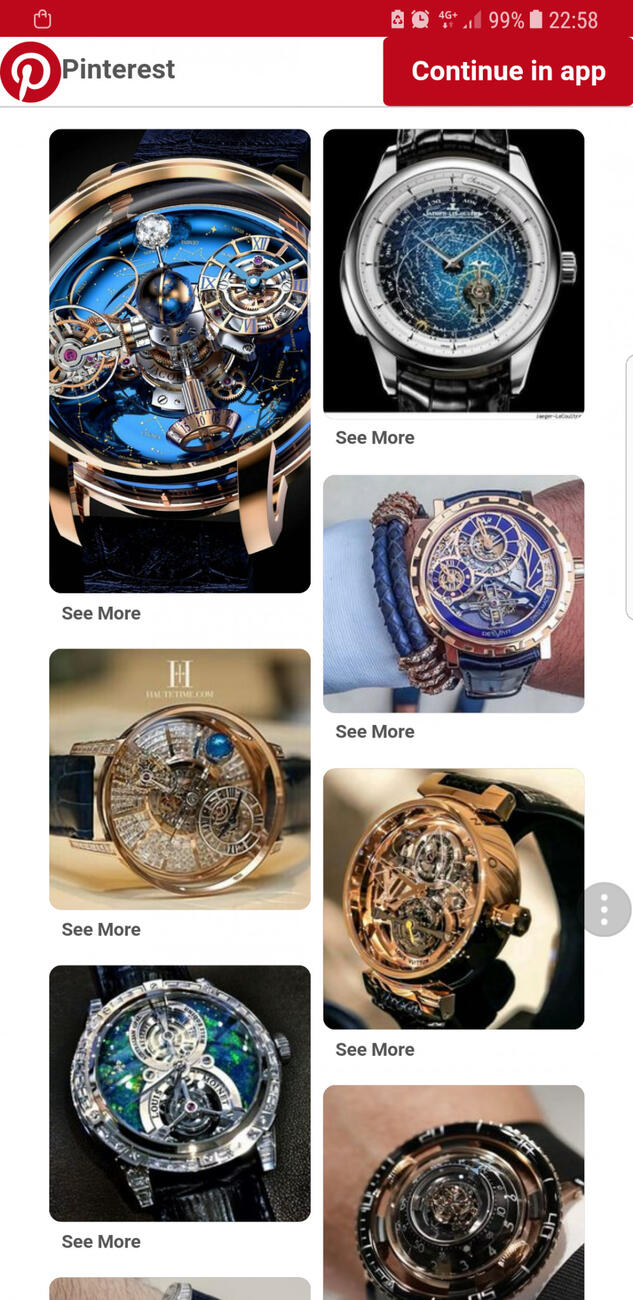Open the opal dial Louis Moinet watch pin
This screenshot has height=1300, width=633.
[x=180, y=1092]
